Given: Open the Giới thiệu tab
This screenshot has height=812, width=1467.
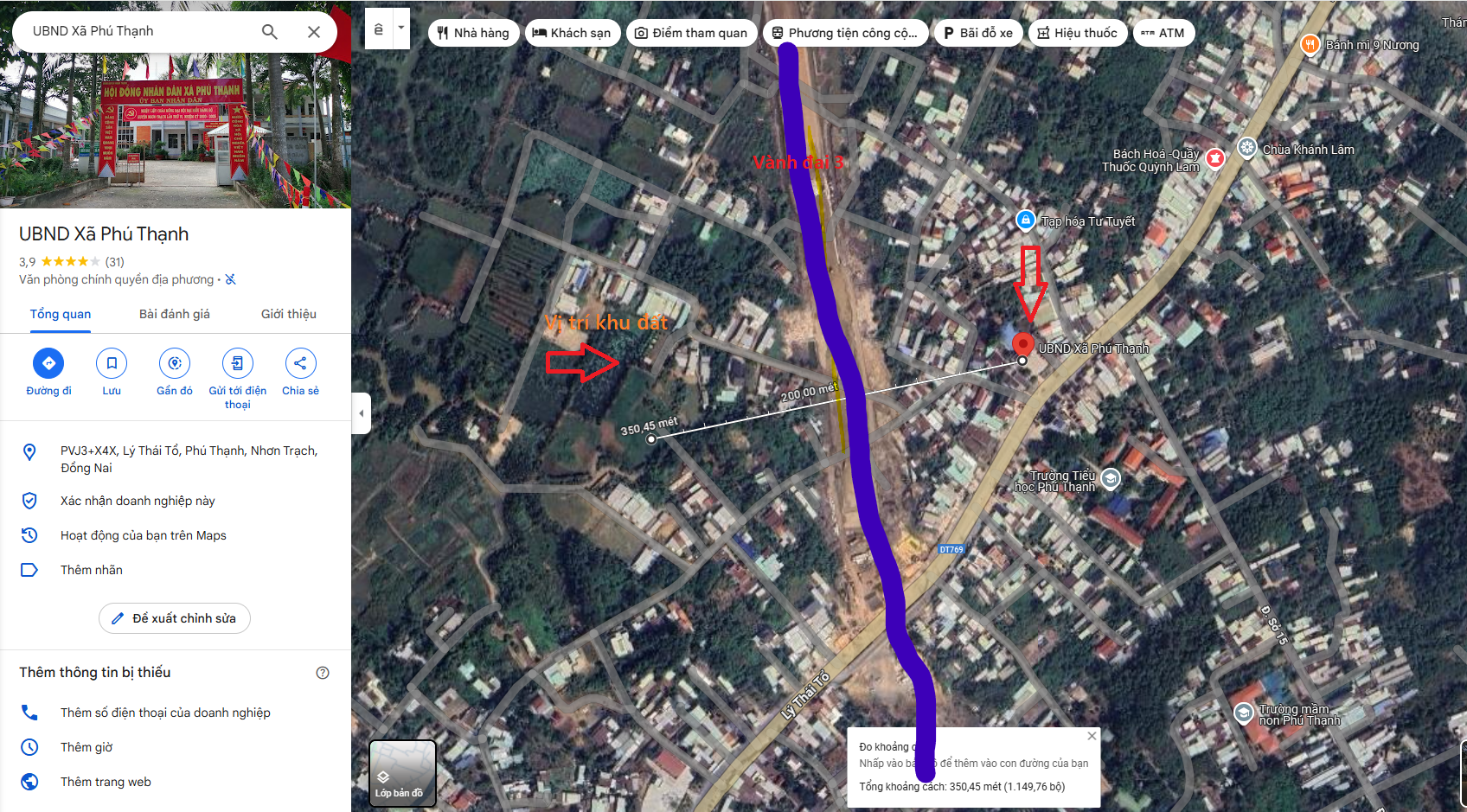Looking at the screenshot, I should tap(288, 314).
